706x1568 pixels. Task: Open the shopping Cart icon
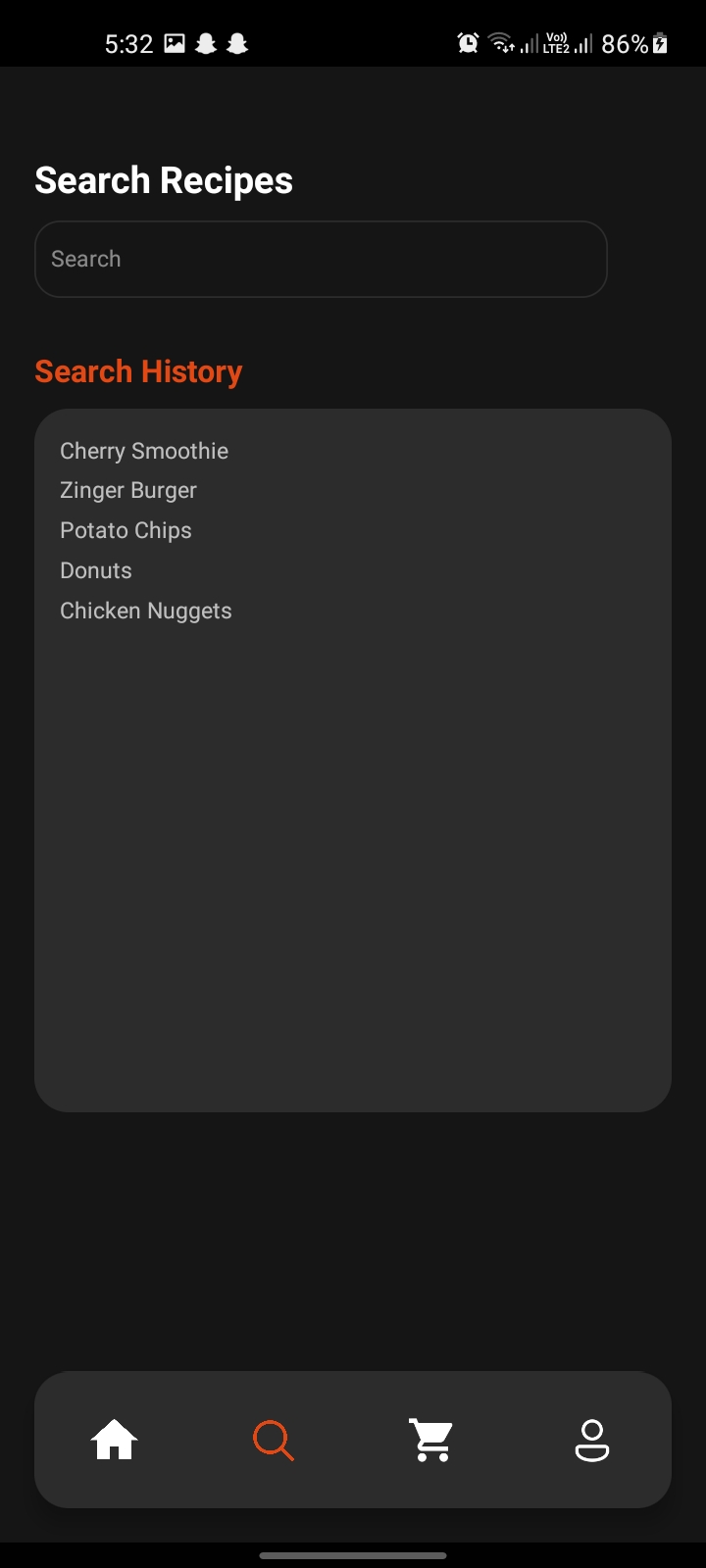point(431,1440)
